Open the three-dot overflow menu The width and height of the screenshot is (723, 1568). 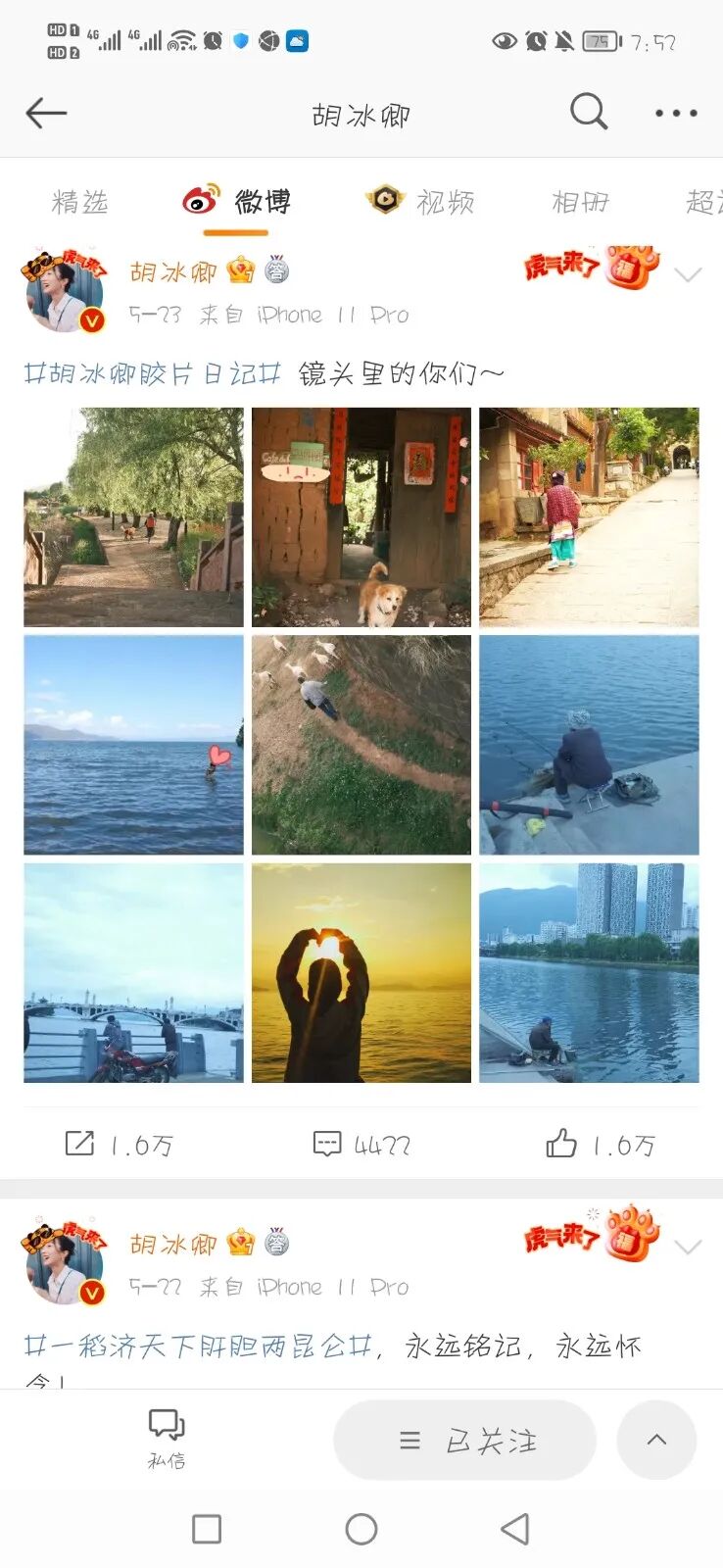676,114
